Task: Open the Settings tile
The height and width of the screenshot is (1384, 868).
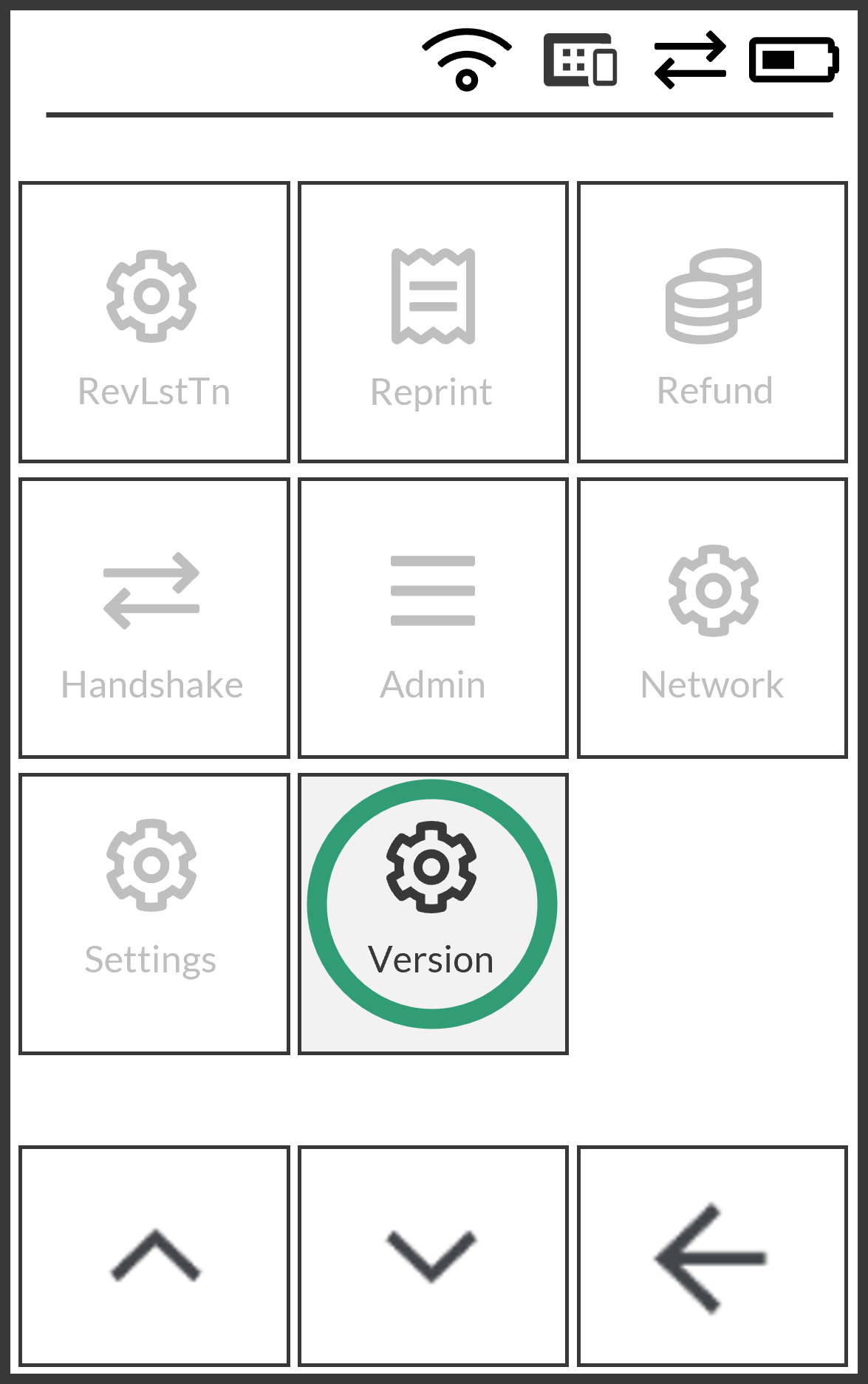Action: click(154, 913)
